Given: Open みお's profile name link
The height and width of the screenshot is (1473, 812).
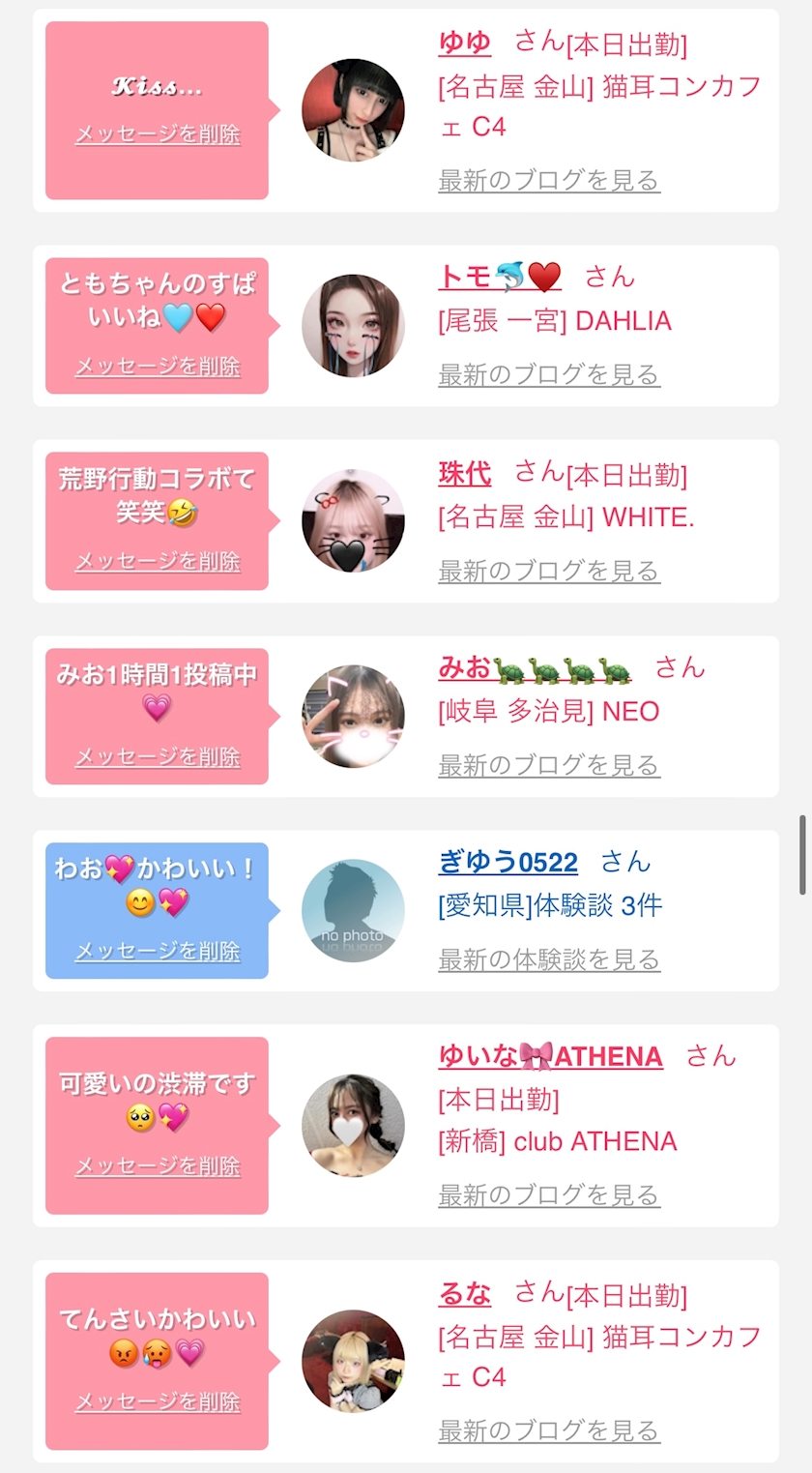Looking at the screenshot, I should [x=534, y=667].
